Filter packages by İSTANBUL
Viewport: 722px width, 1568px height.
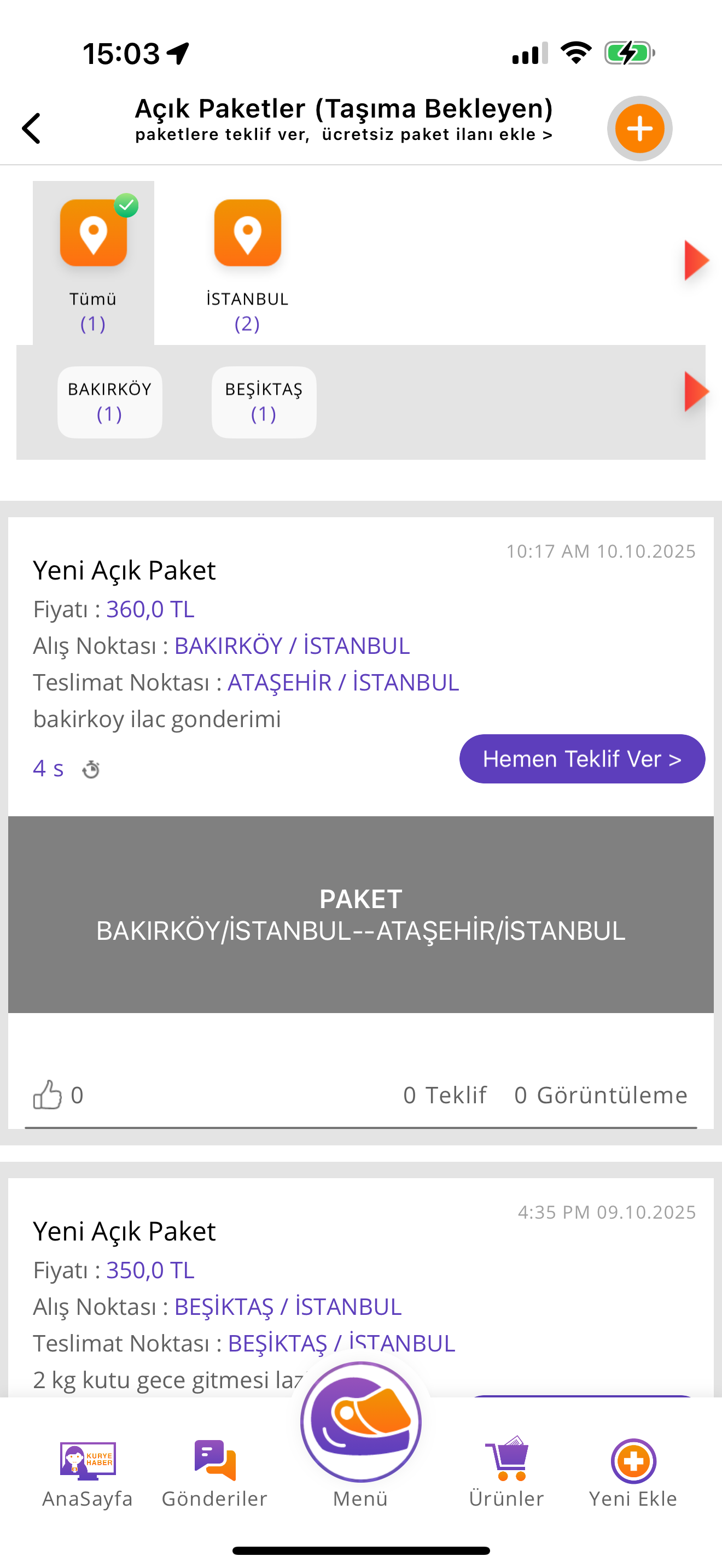point(247,262)
